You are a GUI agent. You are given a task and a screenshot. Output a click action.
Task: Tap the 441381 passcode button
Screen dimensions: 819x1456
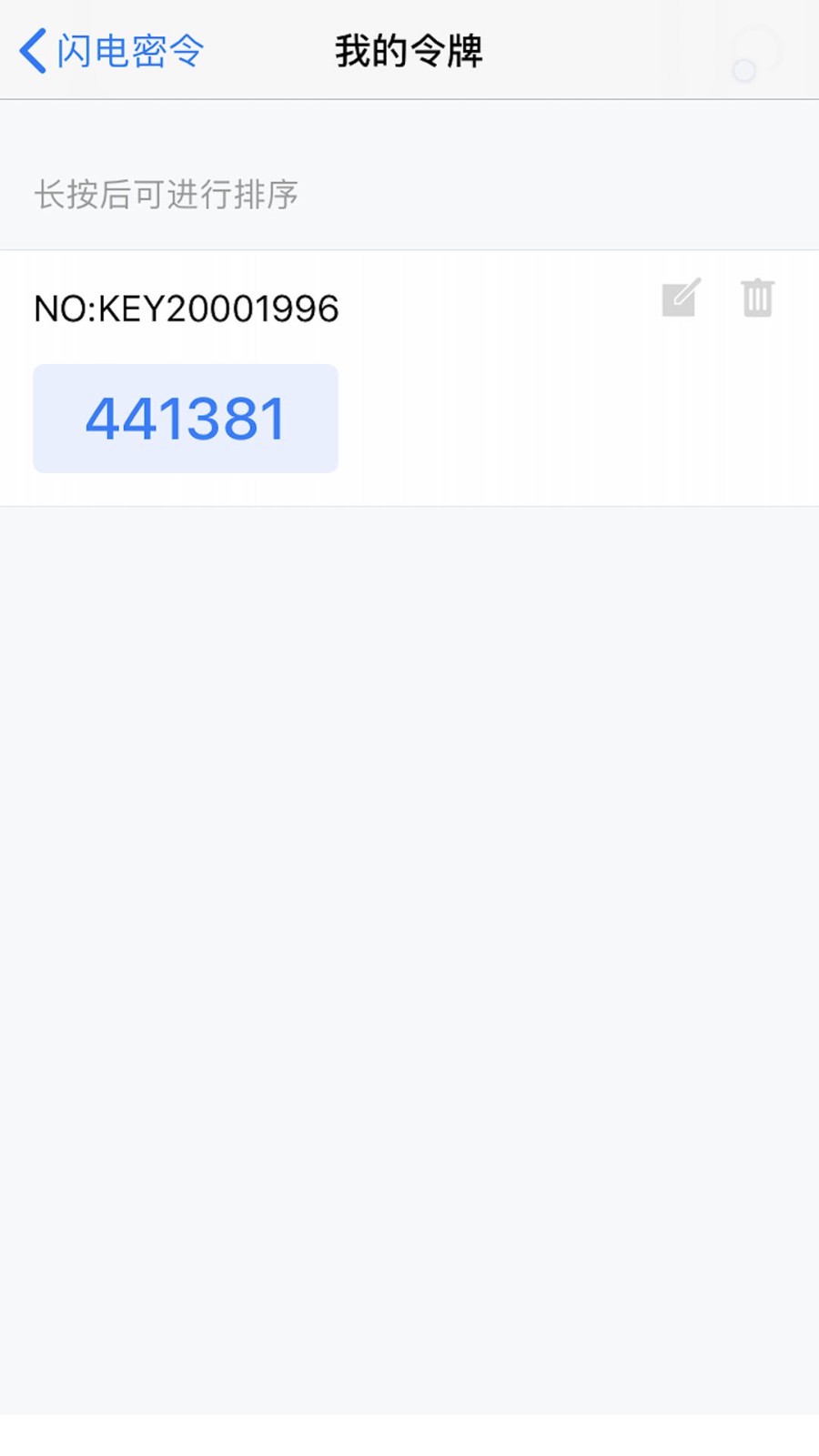pos(186,419)
